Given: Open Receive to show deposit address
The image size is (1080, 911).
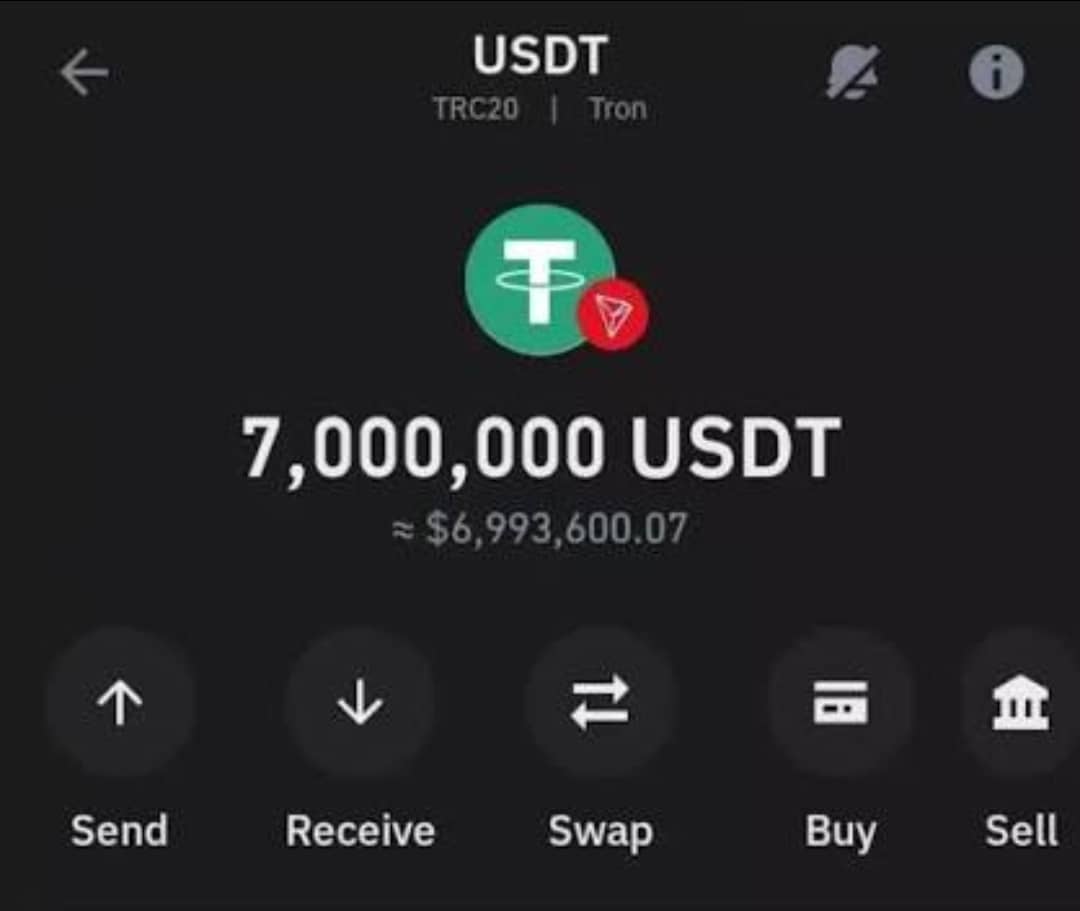Looking at the screenshot, I should coord(360,703).
